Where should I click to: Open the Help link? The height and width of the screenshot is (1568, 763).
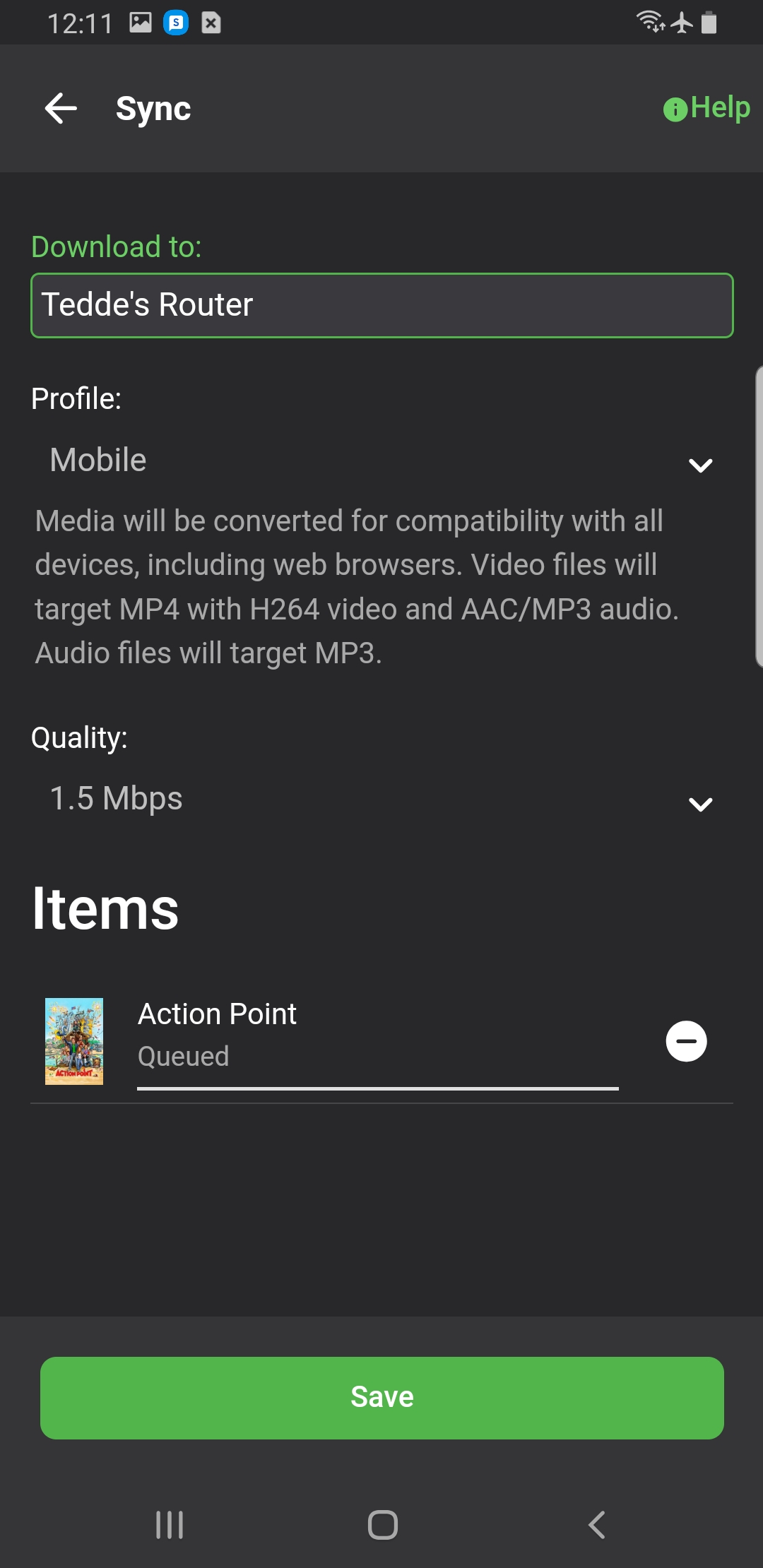coord(706,108)
